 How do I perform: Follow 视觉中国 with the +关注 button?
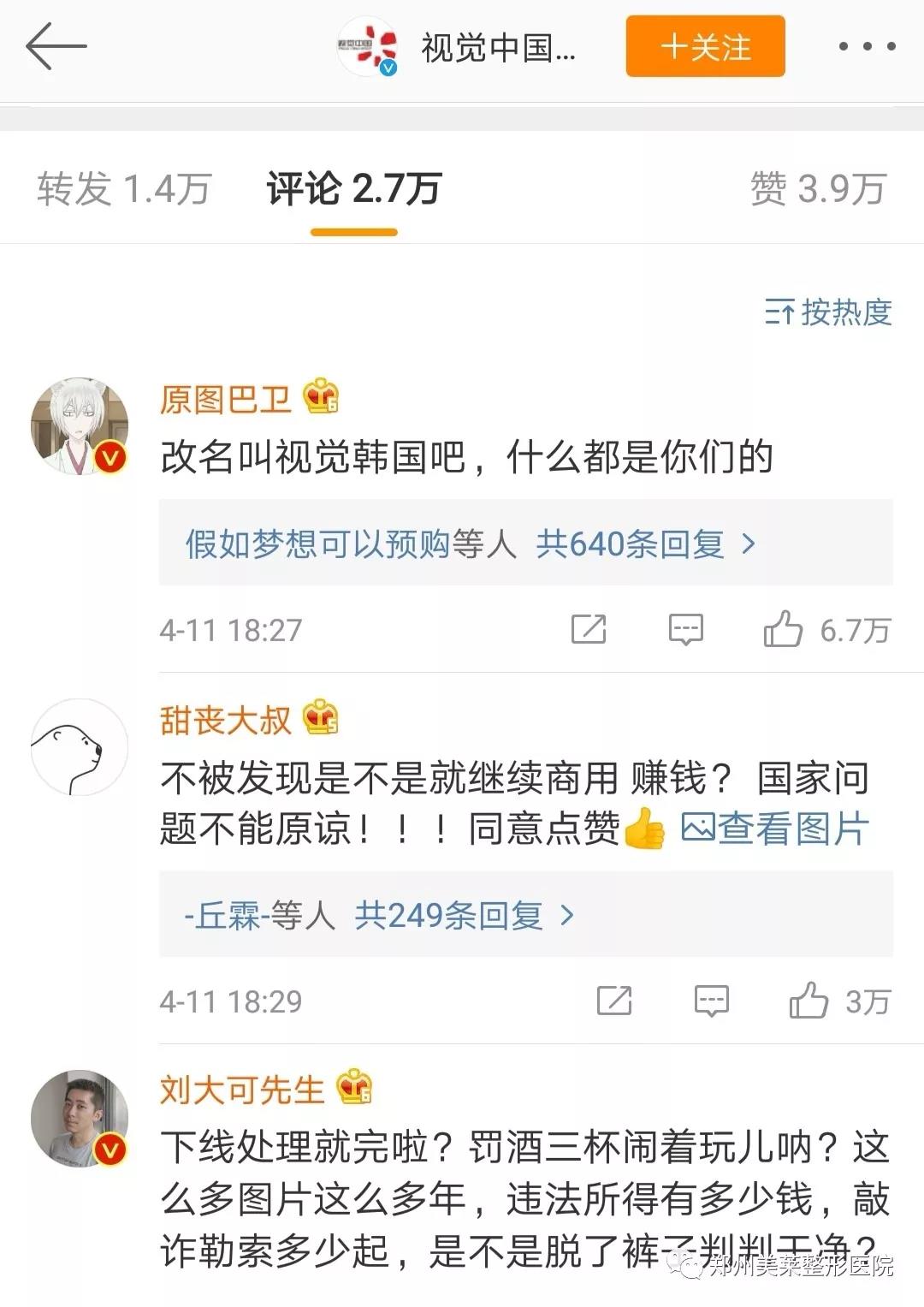point(705,47)
